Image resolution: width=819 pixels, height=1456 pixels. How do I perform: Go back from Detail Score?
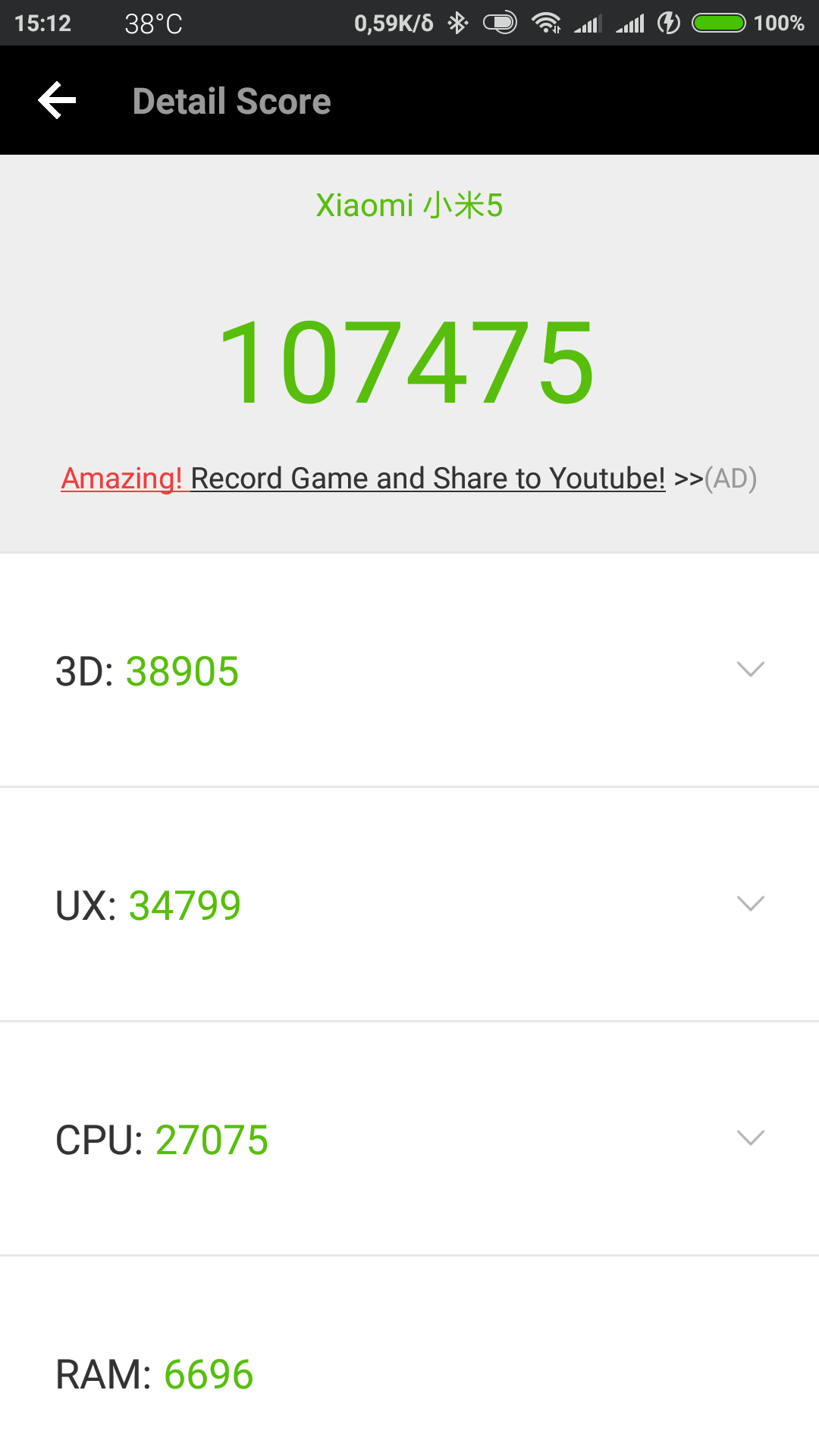pyautogui.click(x=58, y=101)
